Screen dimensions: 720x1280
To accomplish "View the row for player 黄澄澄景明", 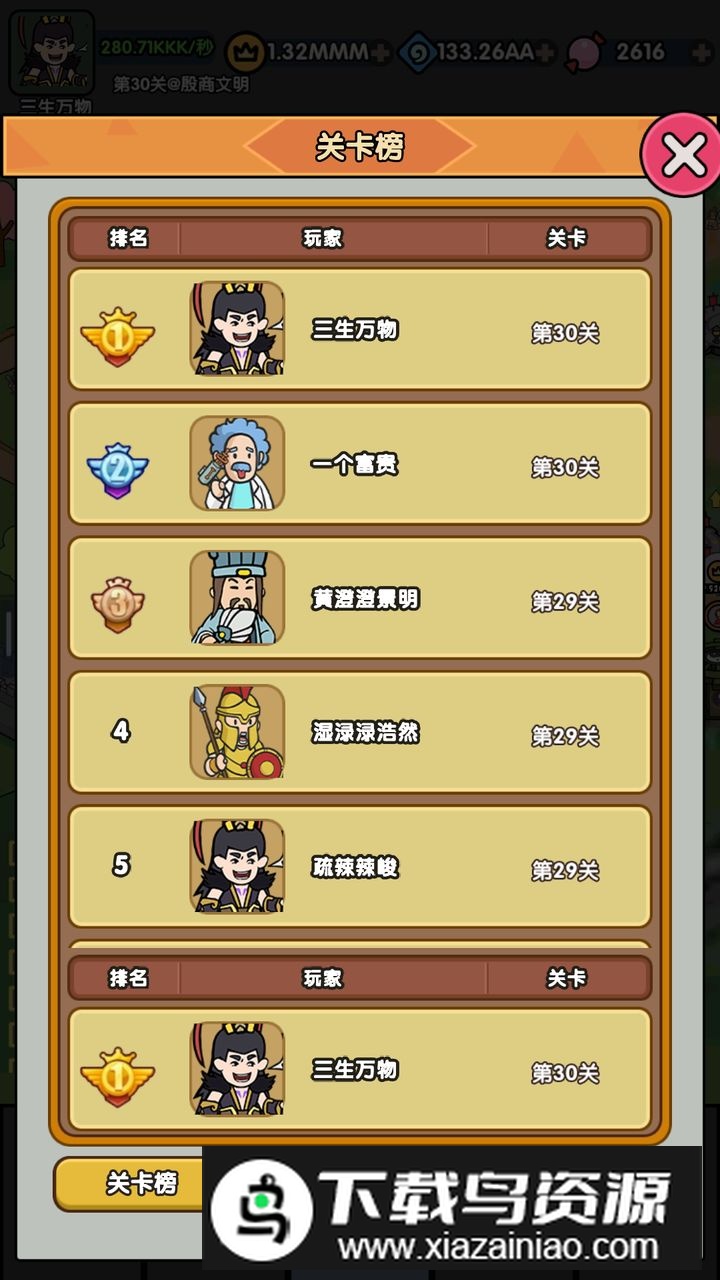I will tap(360, 598).
